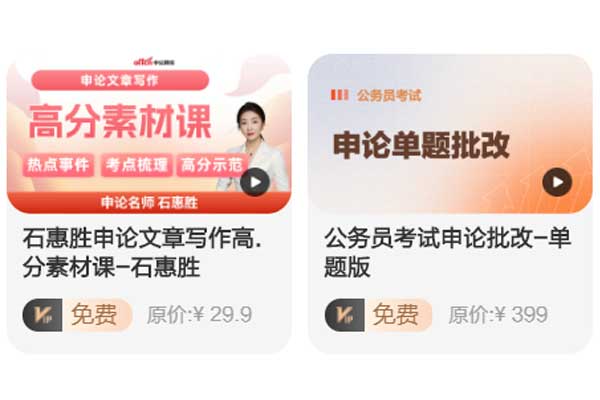Play the 高分素材课 video preview

pos(255,182)
